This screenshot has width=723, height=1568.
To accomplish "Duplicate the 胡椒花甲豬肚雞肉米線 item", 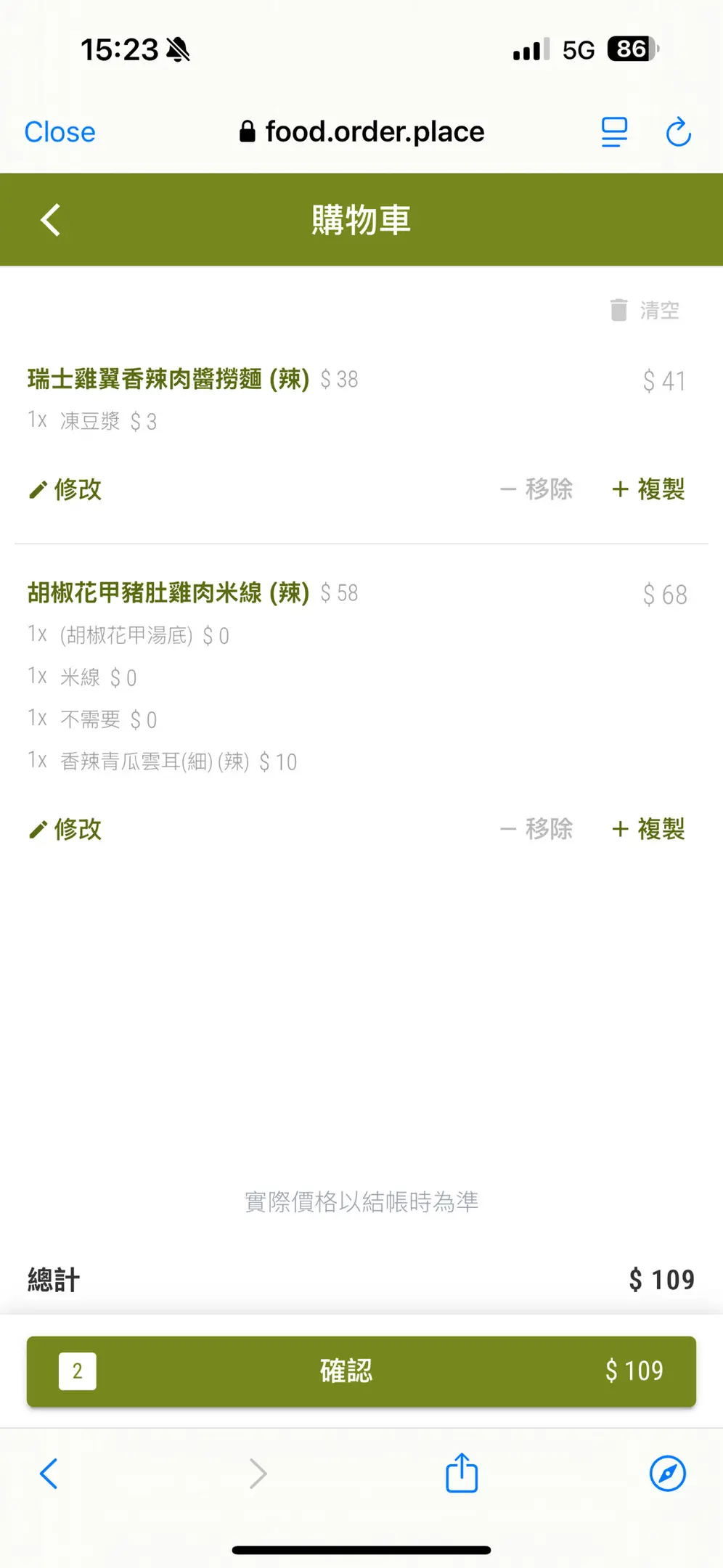I will [x=648, y=829].
